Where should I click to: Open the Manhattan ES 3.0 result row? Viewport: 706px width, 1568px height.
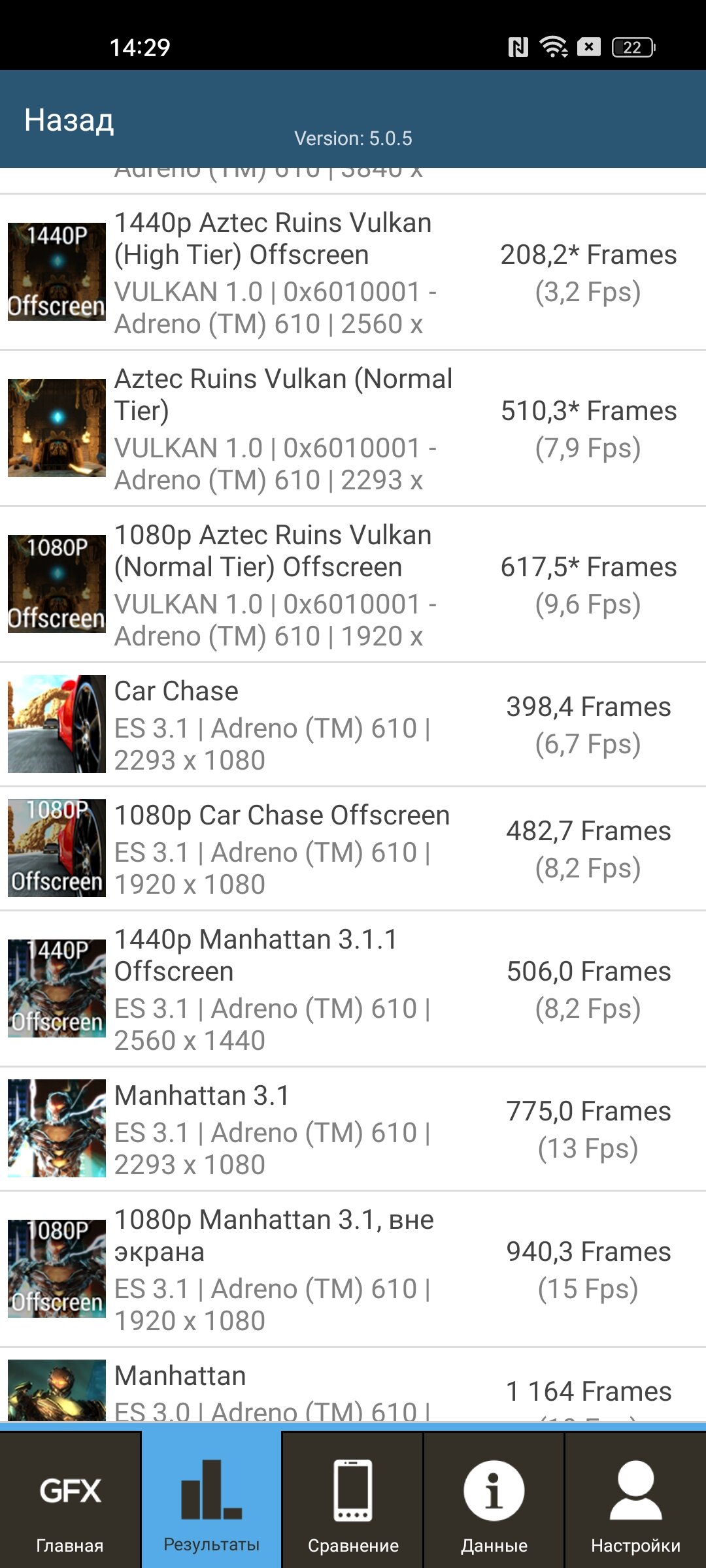[x=353, y=1385]
